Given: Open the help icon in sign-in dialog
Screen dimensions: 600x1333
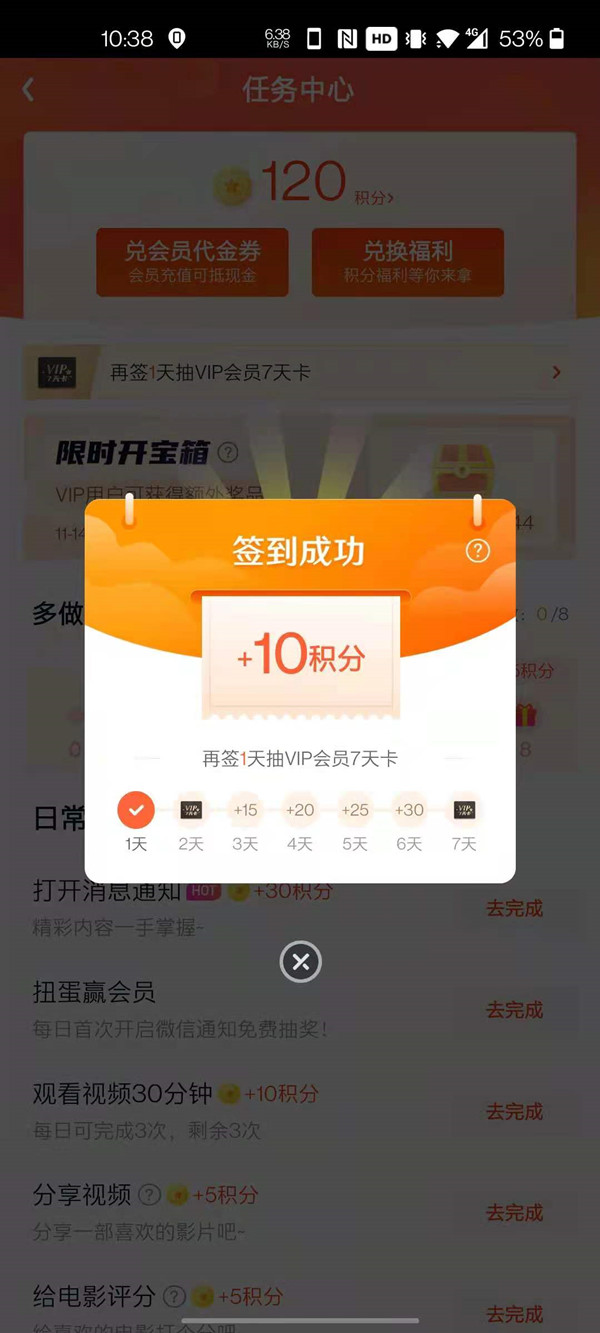Looking at the screenshot, I should click(478, 551).
